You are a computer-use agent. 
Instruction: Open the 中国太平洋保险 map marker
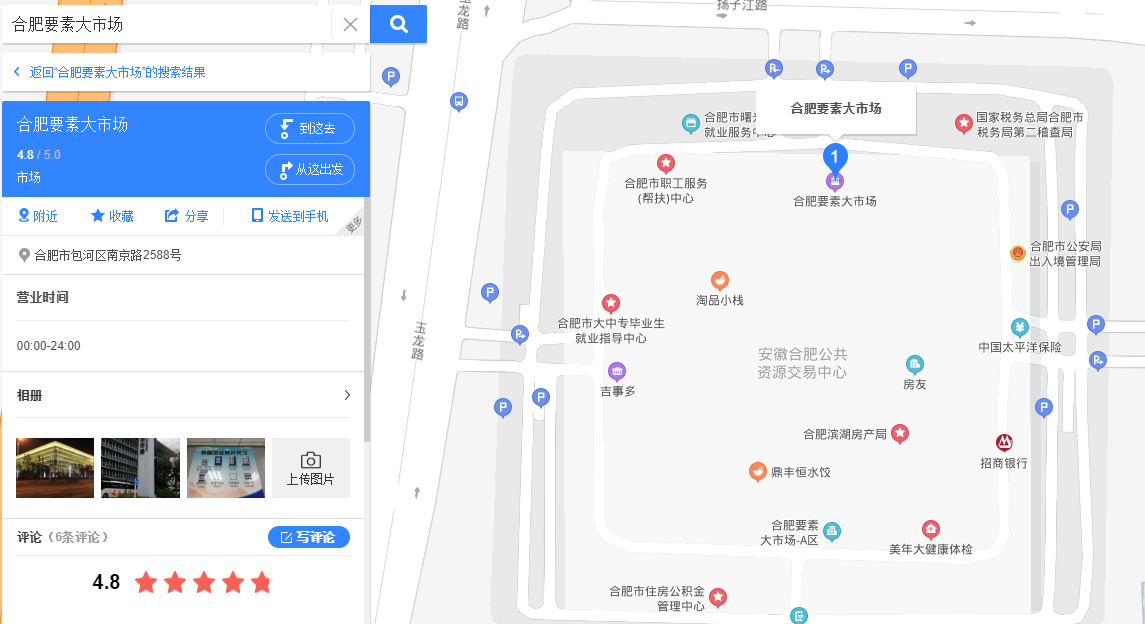coord(1019,327)
